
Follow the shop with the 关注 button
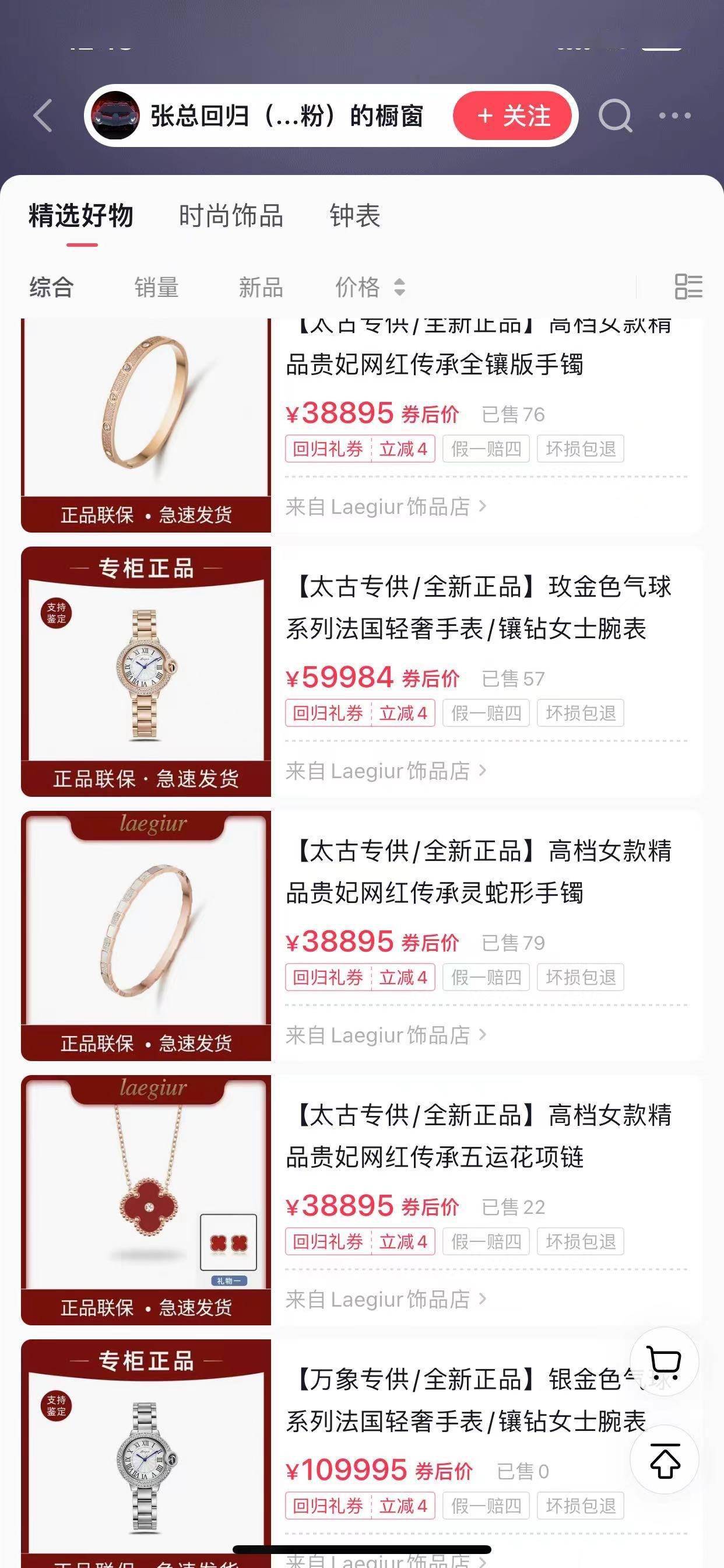[x=513, y=116]
